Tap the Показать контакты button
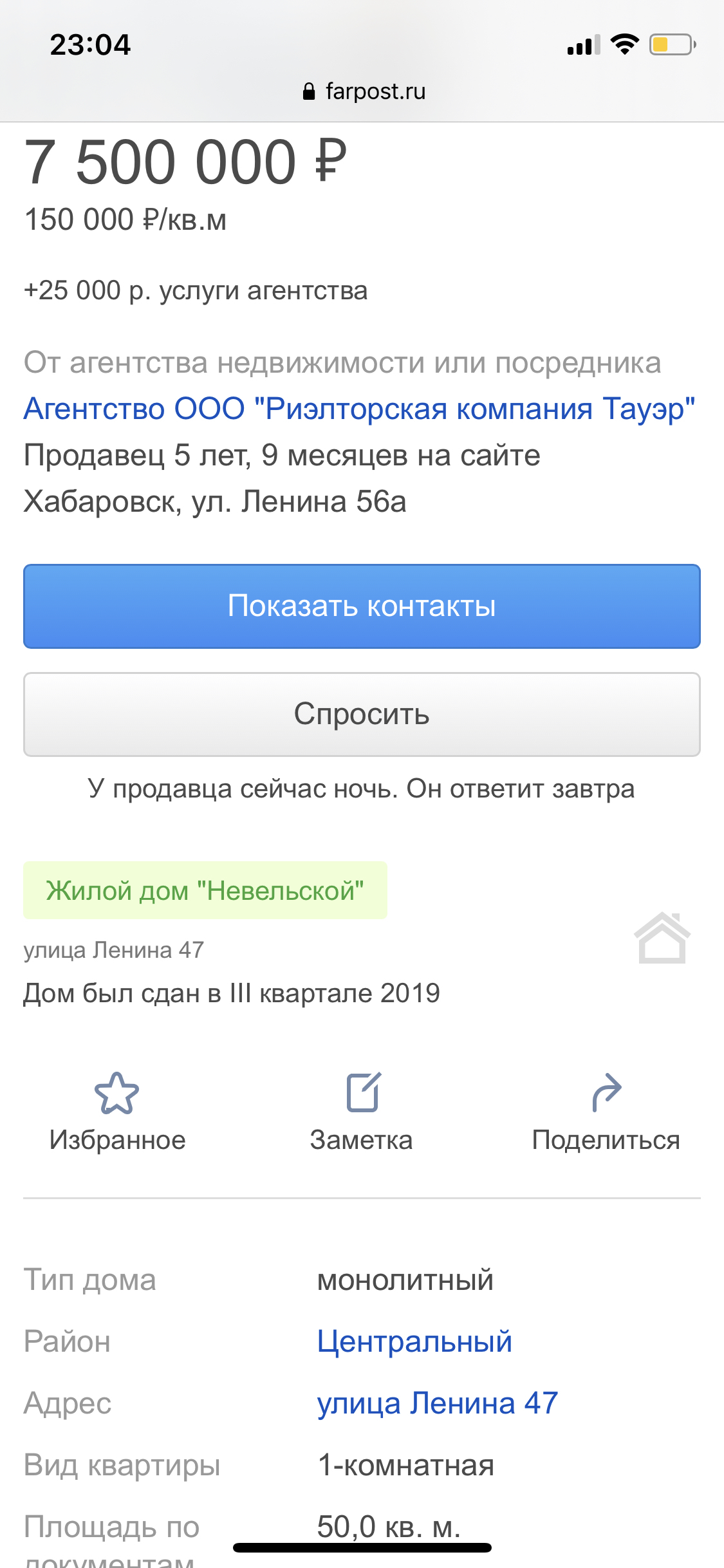Image resolution: width=724 pixels, height=1568 pixels. coord(362,606)
